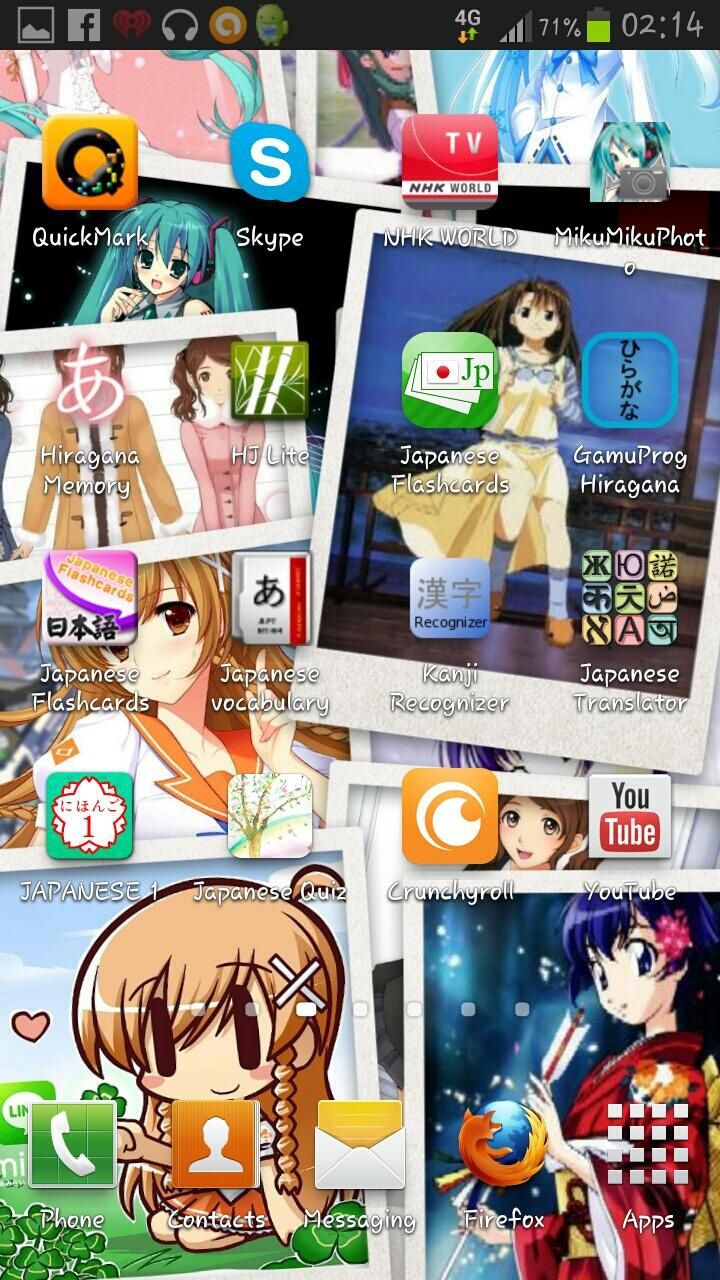Screen dimensions: 720x1280
Task: Launch the JAPANESE 1 app
Action: [90, 816]
